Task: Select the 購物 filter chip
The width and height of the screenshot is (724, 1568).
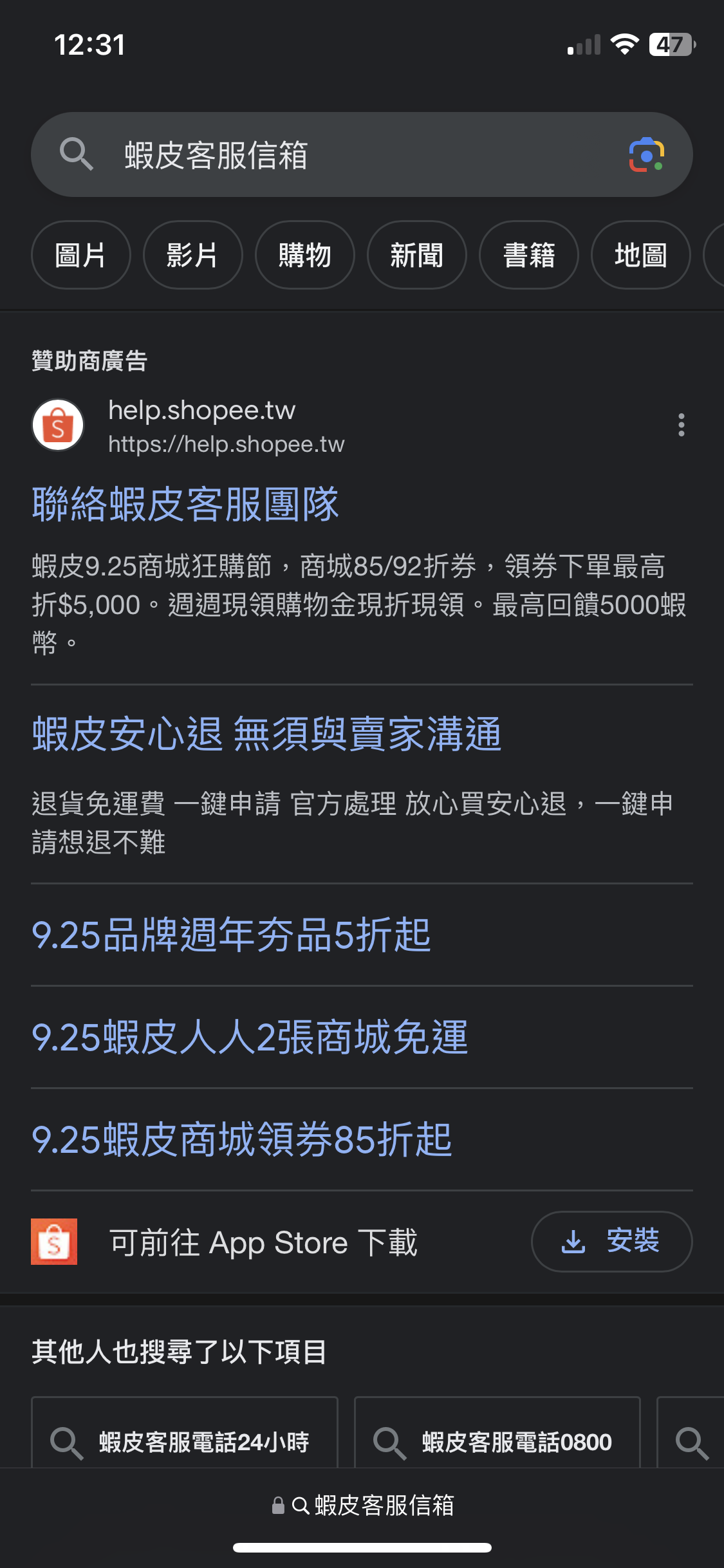Action: [x=304, y=255]
